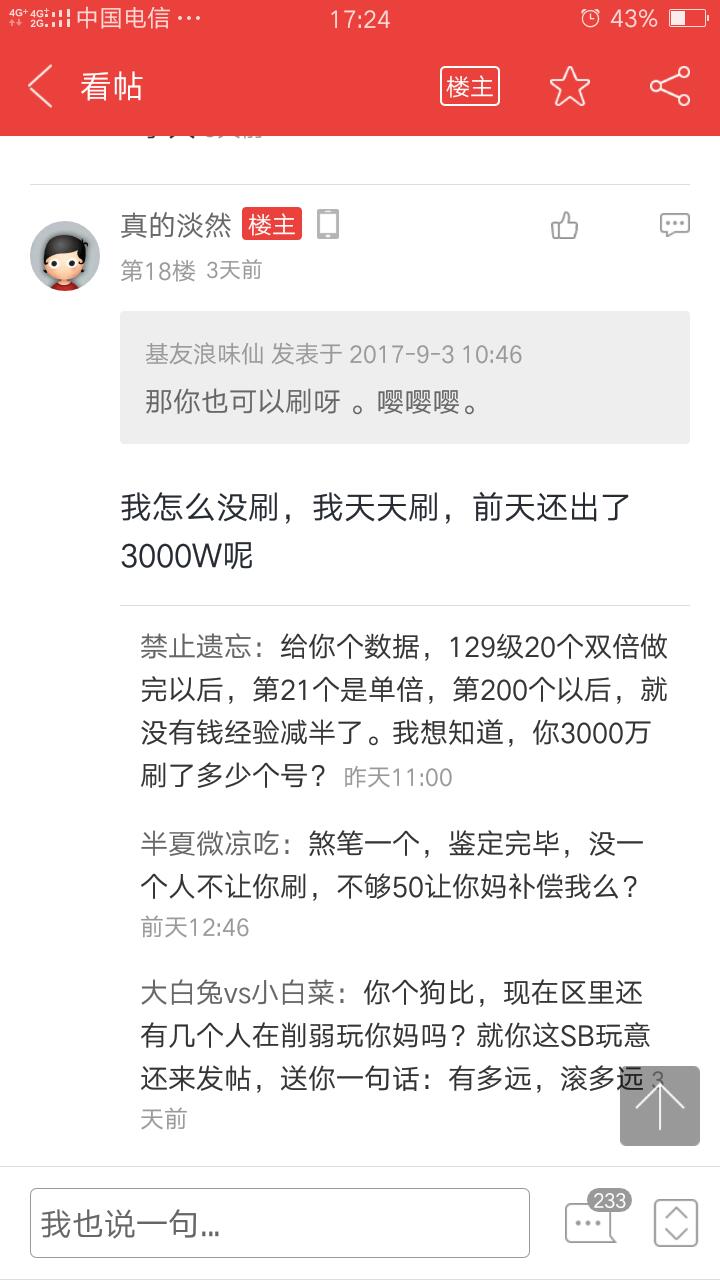Viewport: 720px width, 1280px height.
Task: Jump back to top with arrow button
Action: (659, 1105)
